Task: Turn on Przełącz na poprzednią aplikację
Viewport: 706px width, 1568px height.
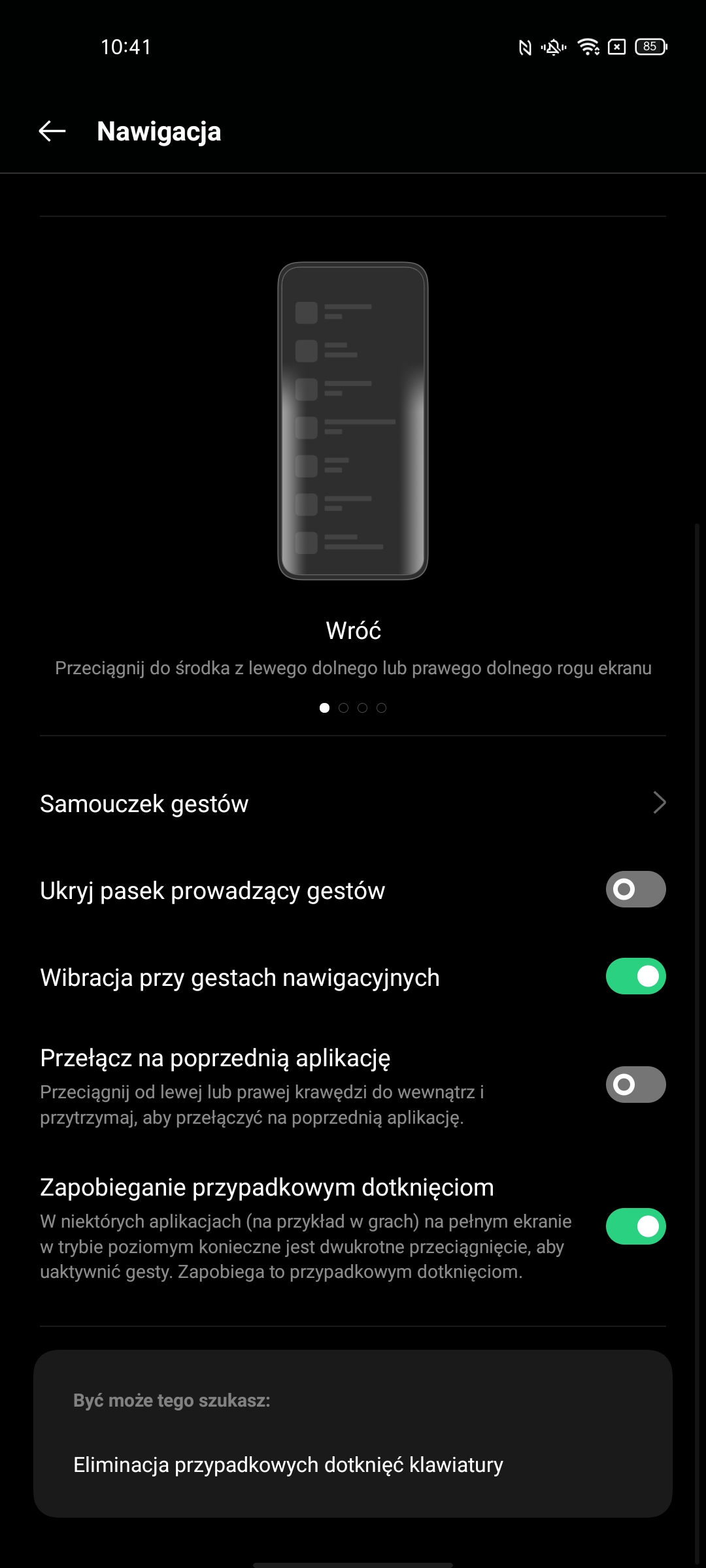Action: (635, 1085)
